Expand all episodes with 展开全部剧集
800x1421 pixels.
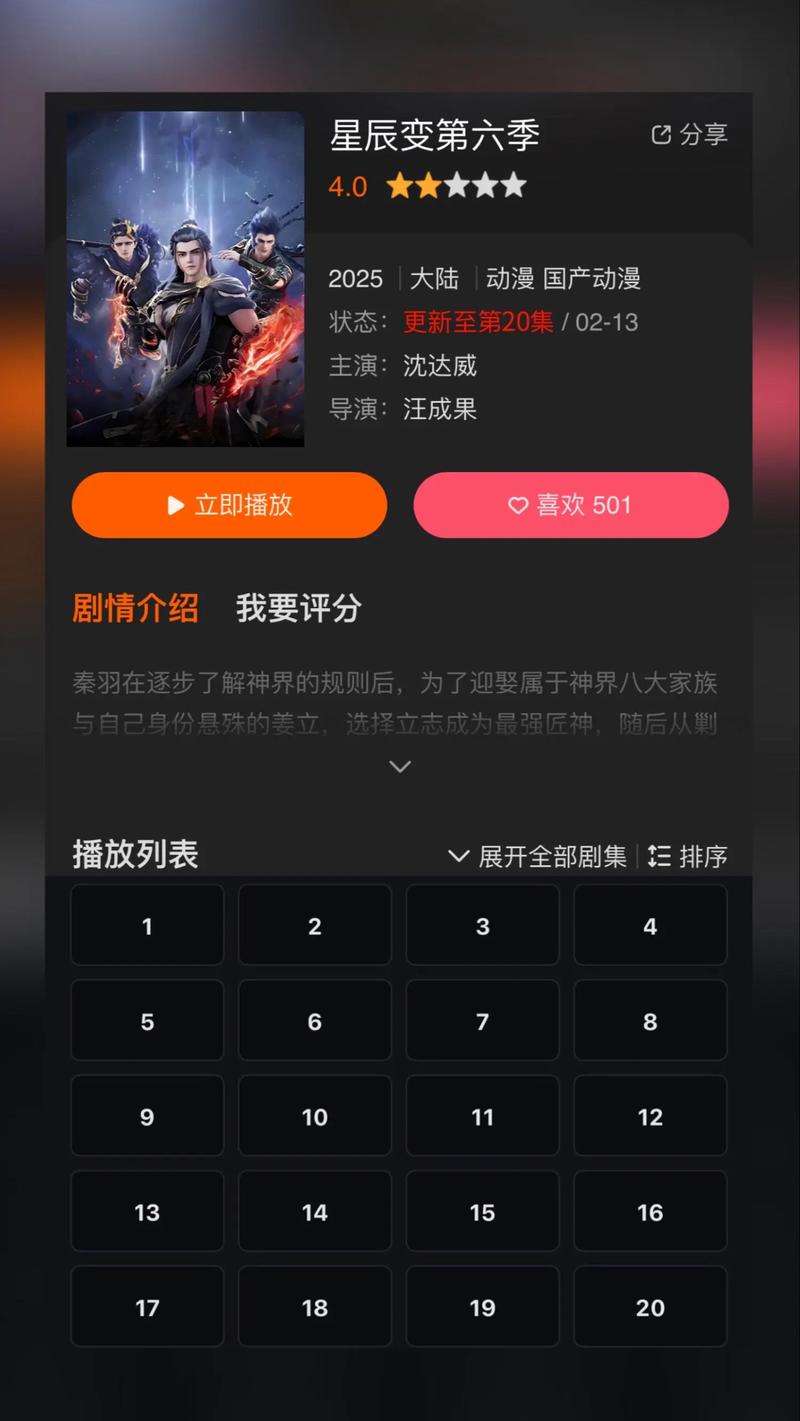pos(537,856)
